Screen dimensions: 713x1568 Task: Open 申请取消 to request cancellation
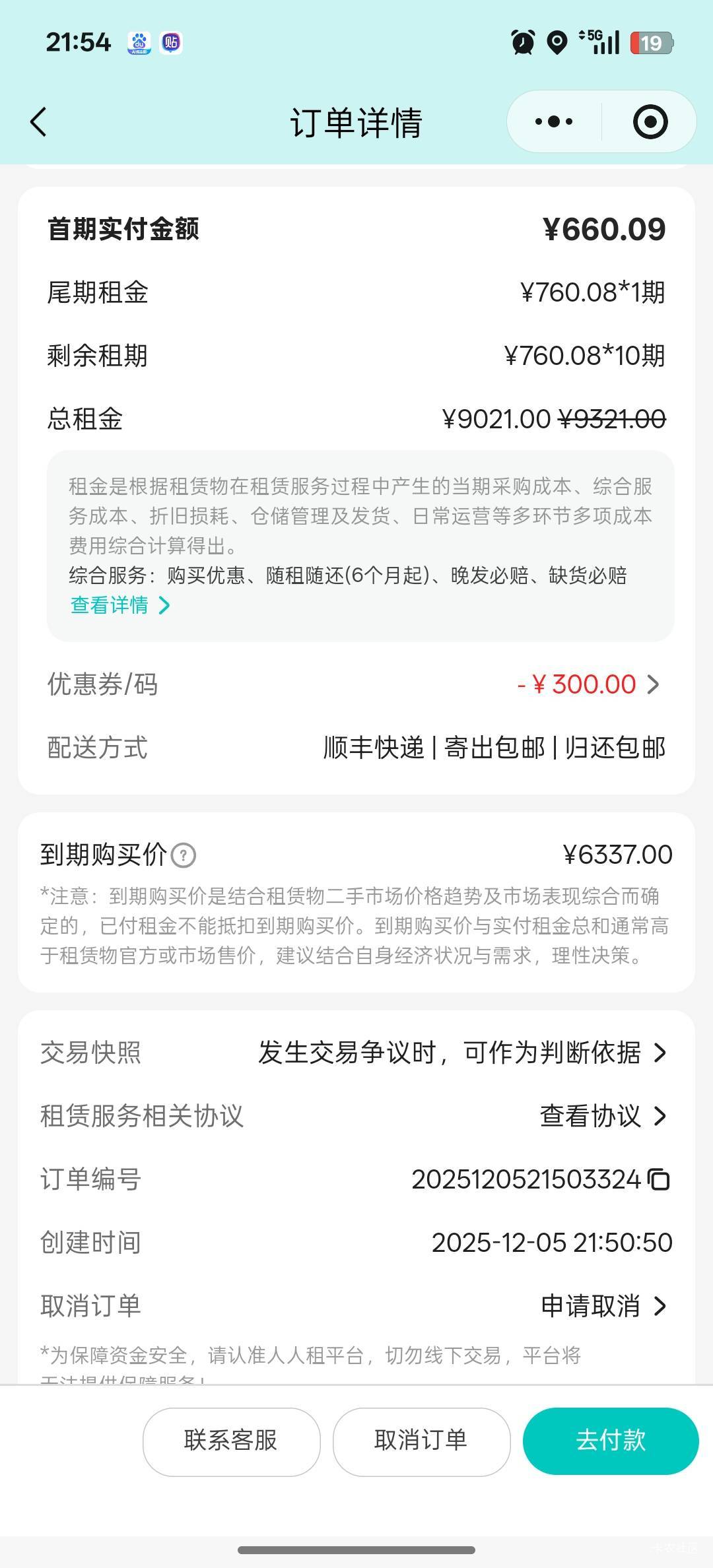(602, 1306)
